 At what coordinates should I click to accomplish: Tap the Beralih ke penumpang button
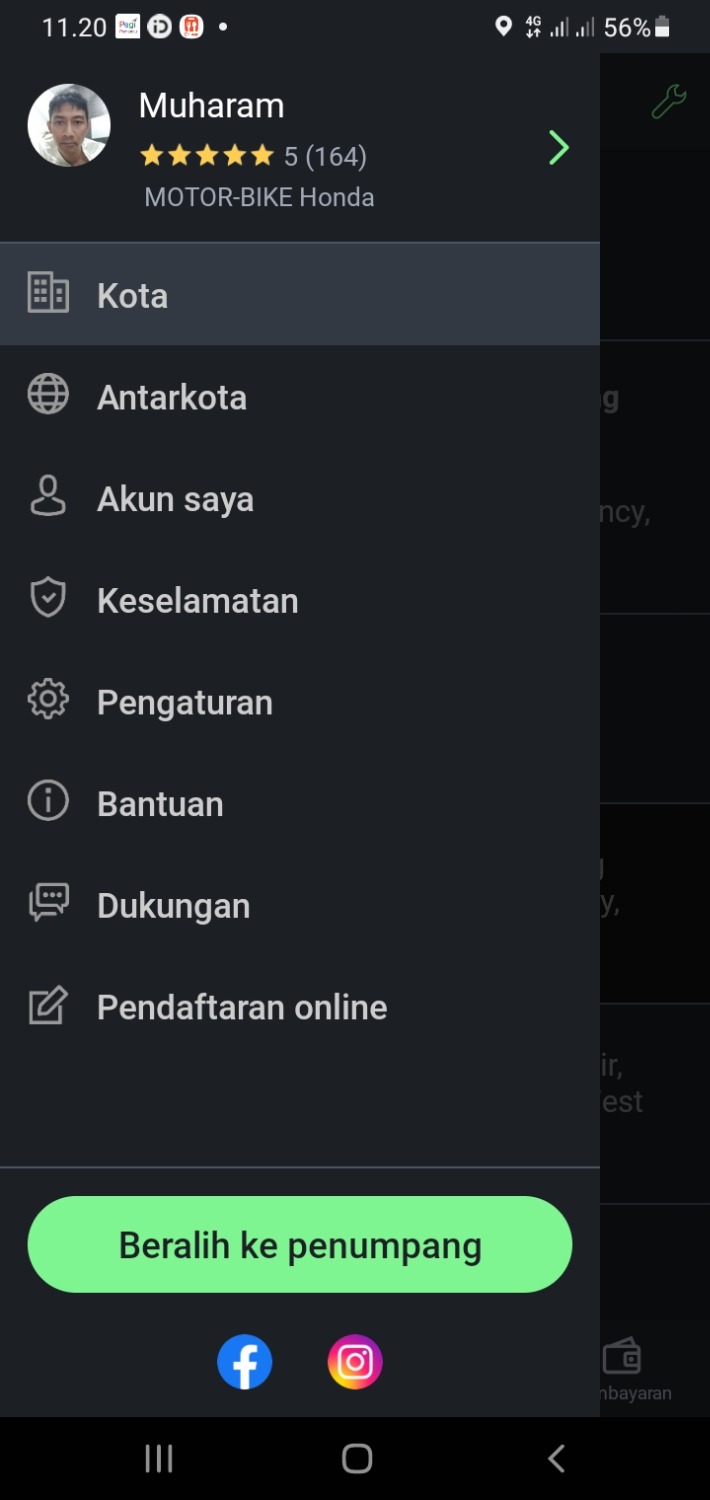coord(300,1245)
